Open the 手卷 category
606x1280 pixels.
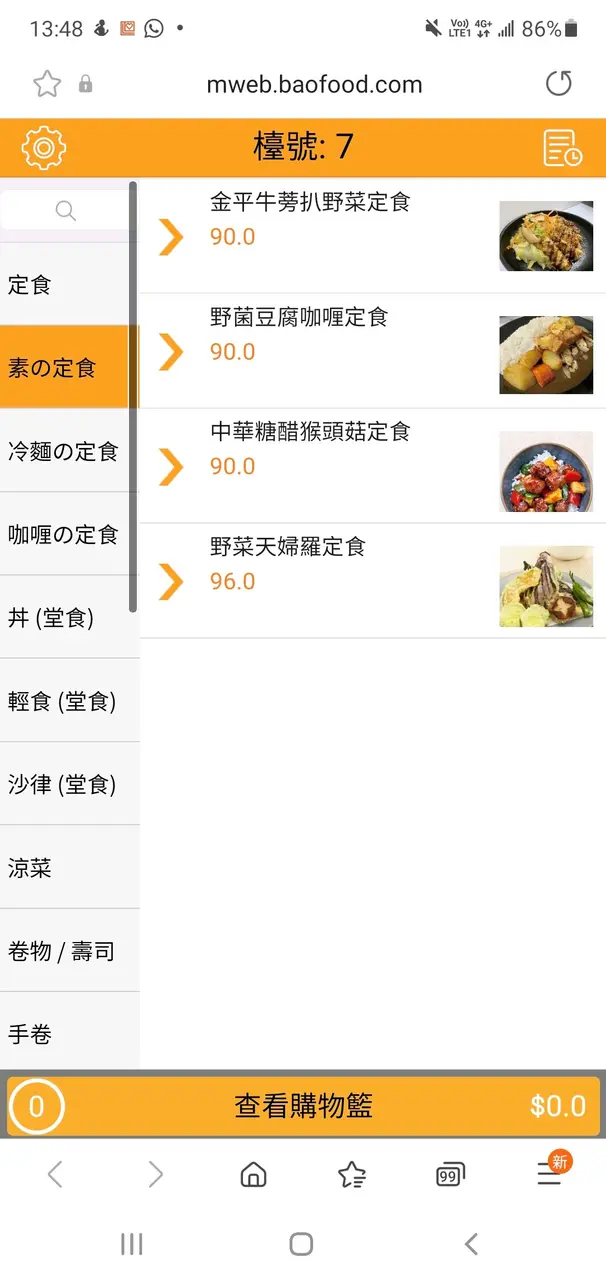66,1034
